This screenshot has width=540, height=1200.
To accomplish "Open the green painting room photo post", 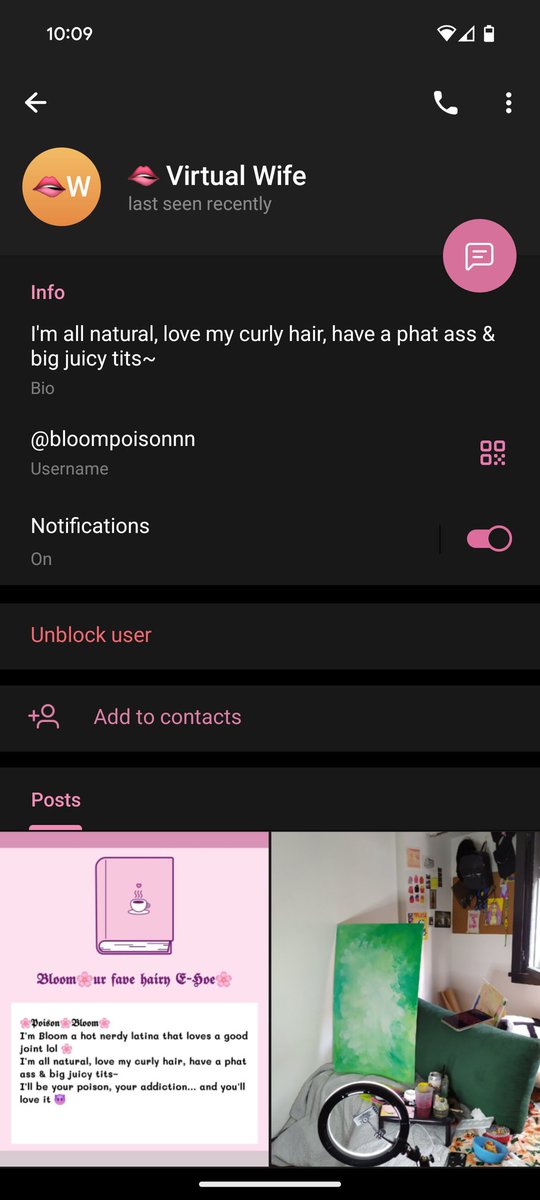I will [x=406, y=999].
